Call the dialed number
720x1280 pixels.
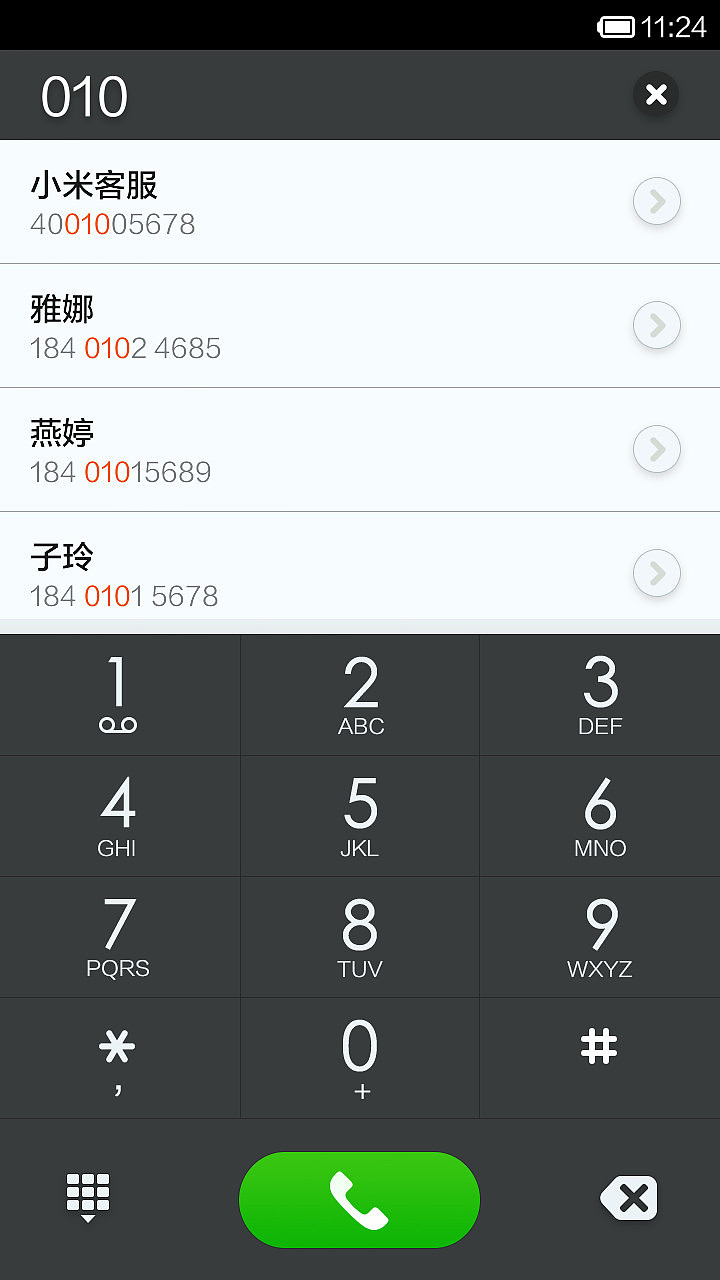[360, 1200]
